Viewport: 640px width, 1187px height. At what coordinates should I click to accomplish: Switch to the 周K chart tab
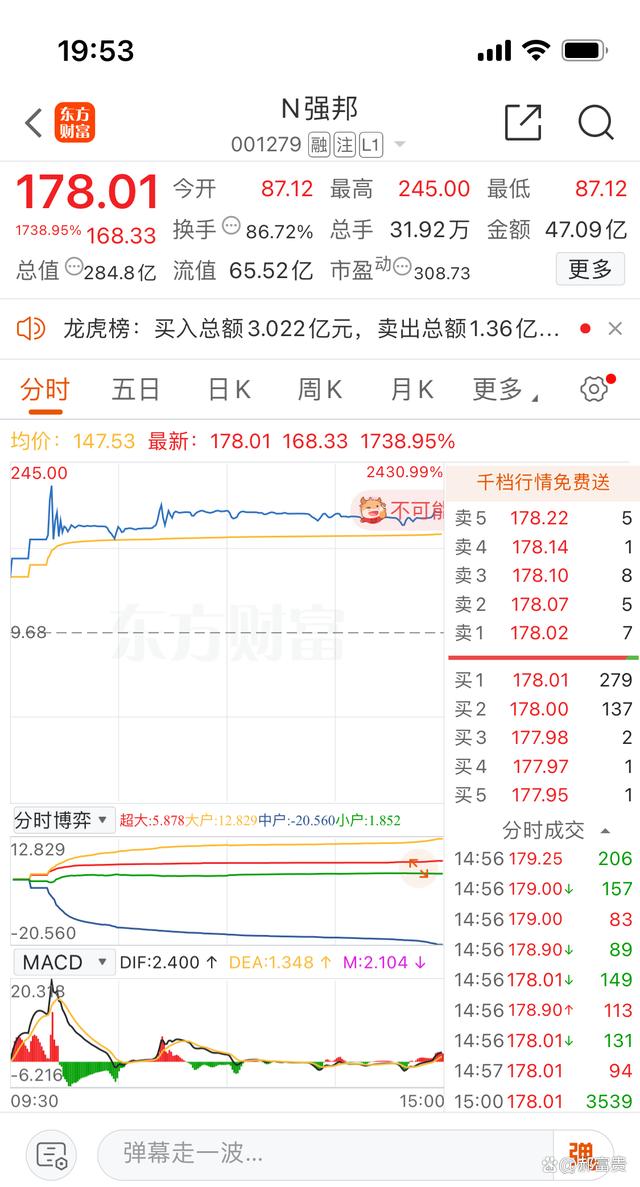coord(320,389)
